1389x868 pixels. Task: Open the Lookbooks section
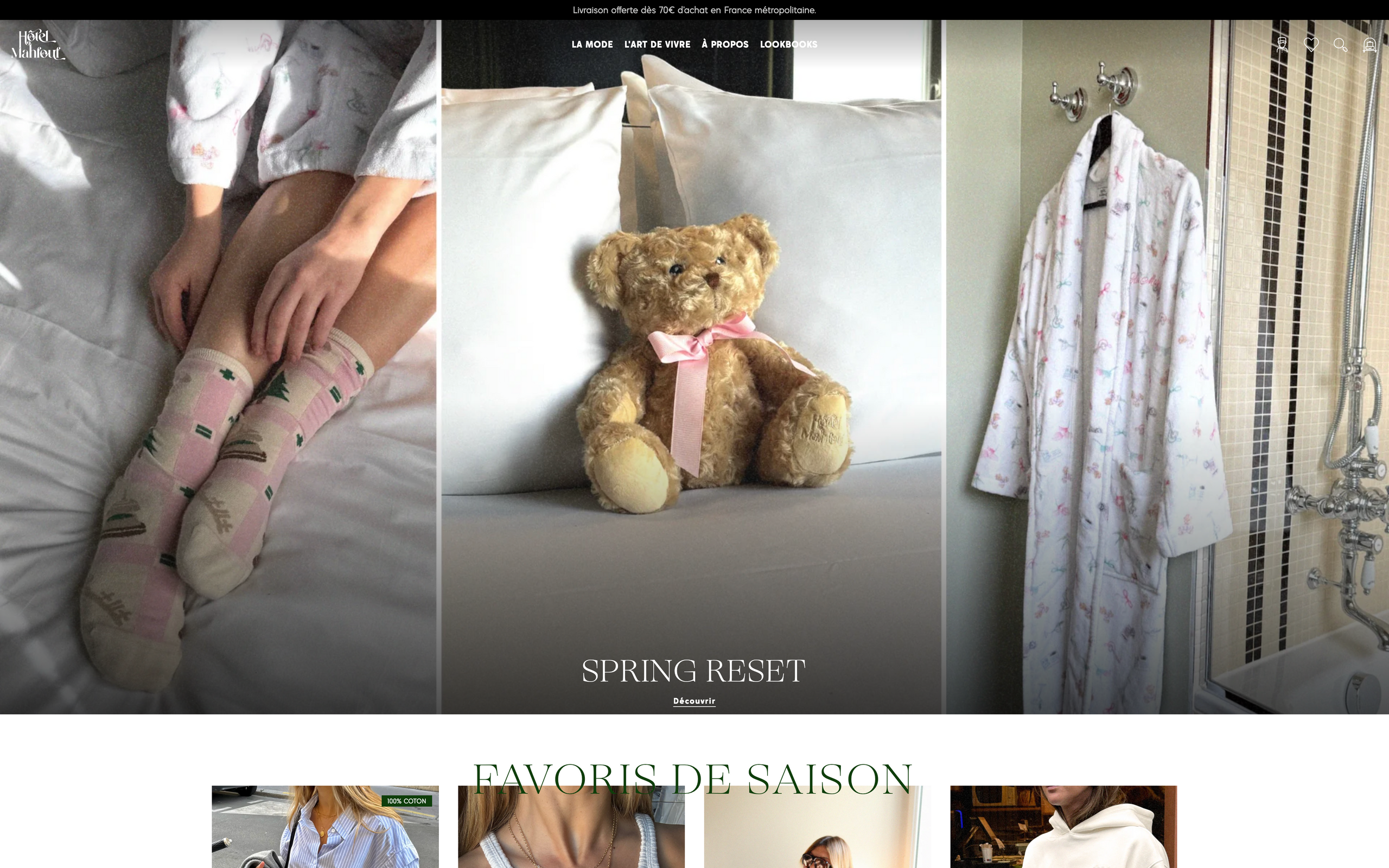point(788,44)
